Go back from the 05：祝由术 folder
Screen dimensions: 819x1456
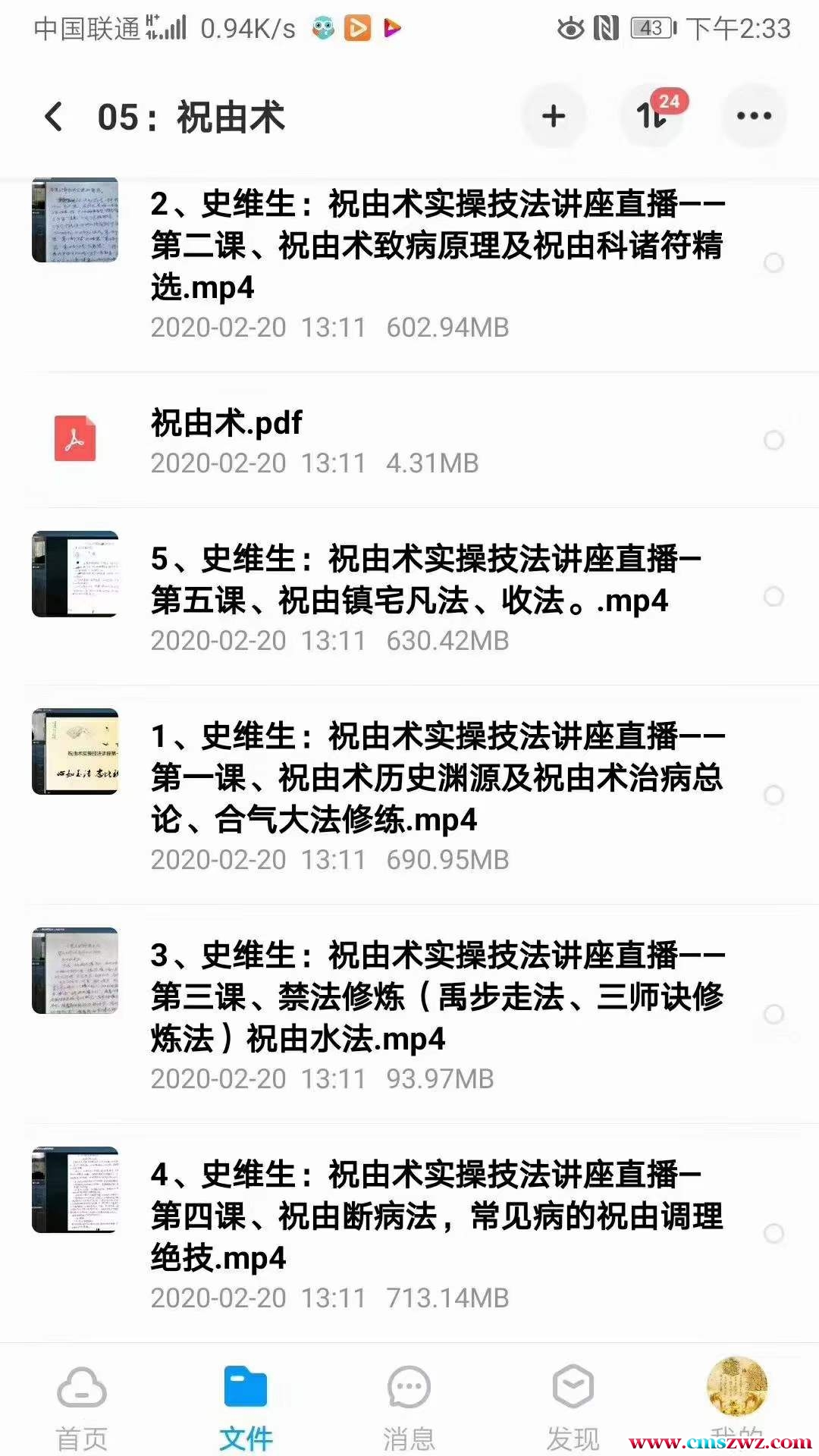click(54, 118)
